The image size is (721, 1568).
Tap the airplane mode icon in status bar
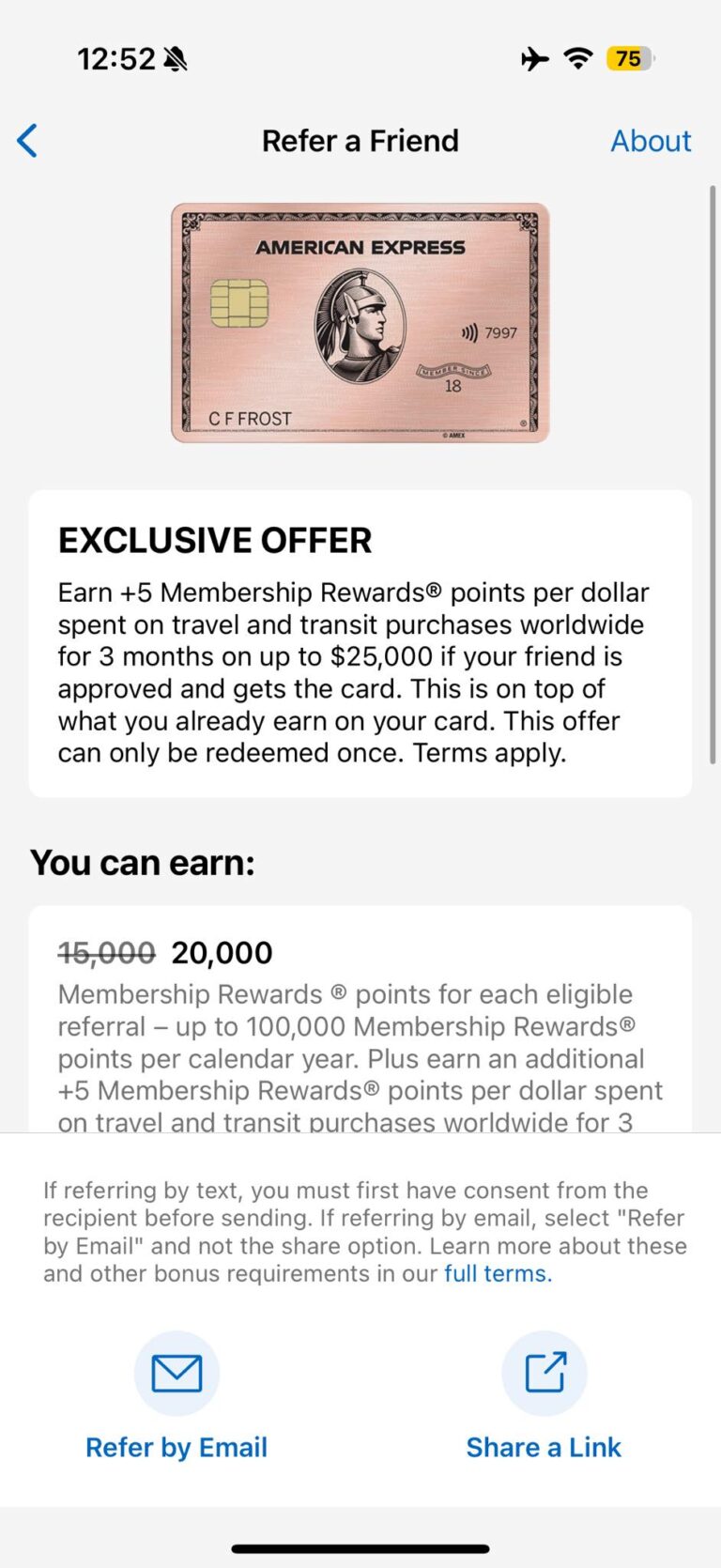(x=534, y=58)
